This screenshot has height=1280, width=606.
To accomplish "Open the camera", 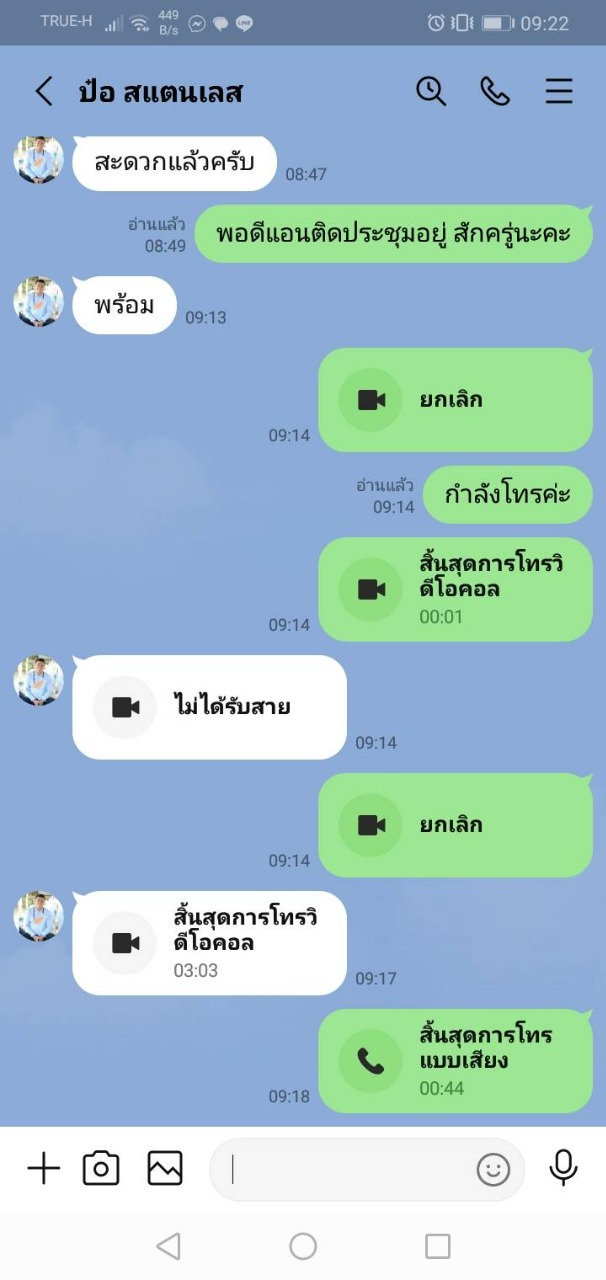I will point(101,1168).
